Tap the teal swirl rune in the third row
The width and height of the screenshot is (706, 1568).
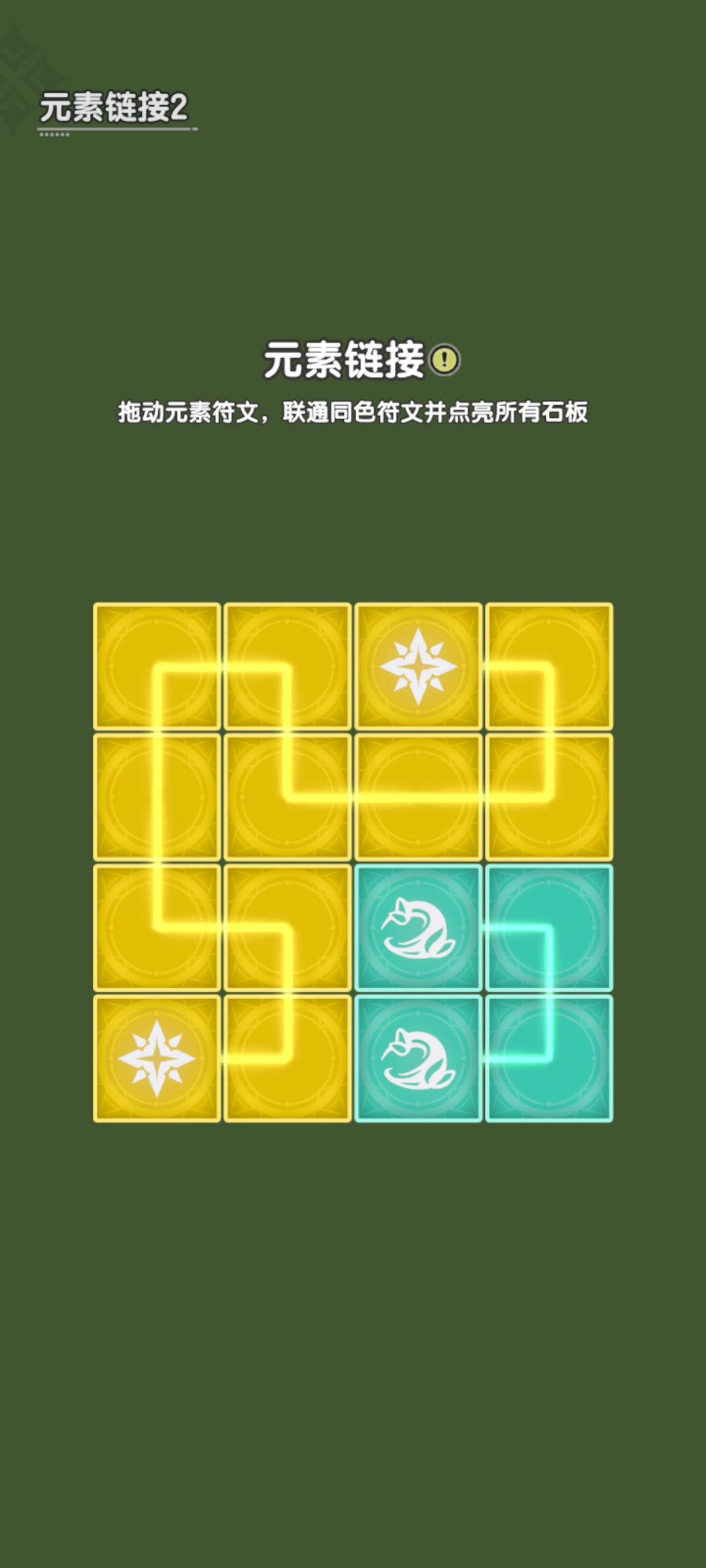pyautogui.click(x=418, y=924)
